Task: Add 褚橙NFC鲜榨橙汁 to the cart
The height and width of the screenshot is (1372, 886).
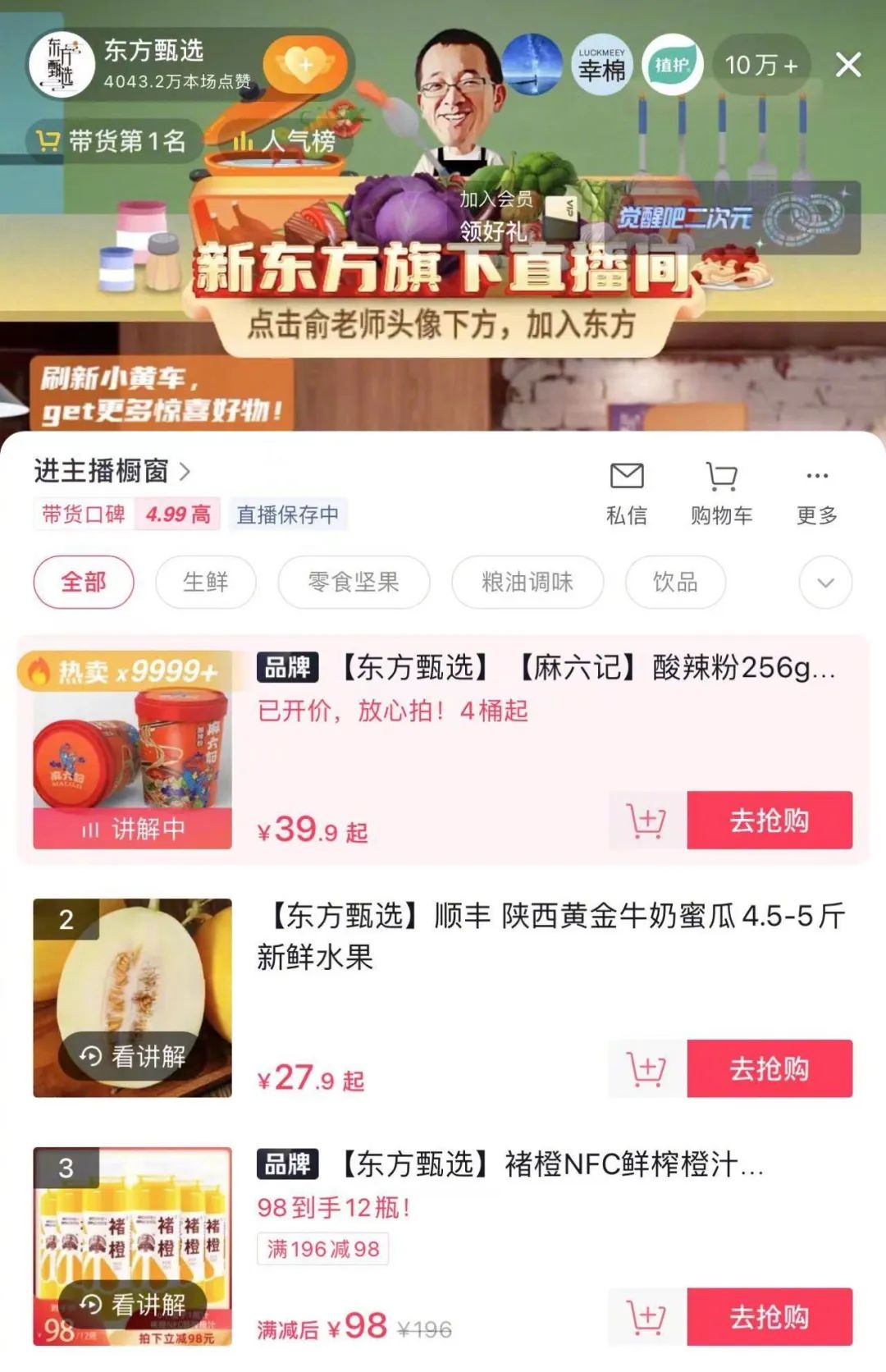Action: point(646,1316)
